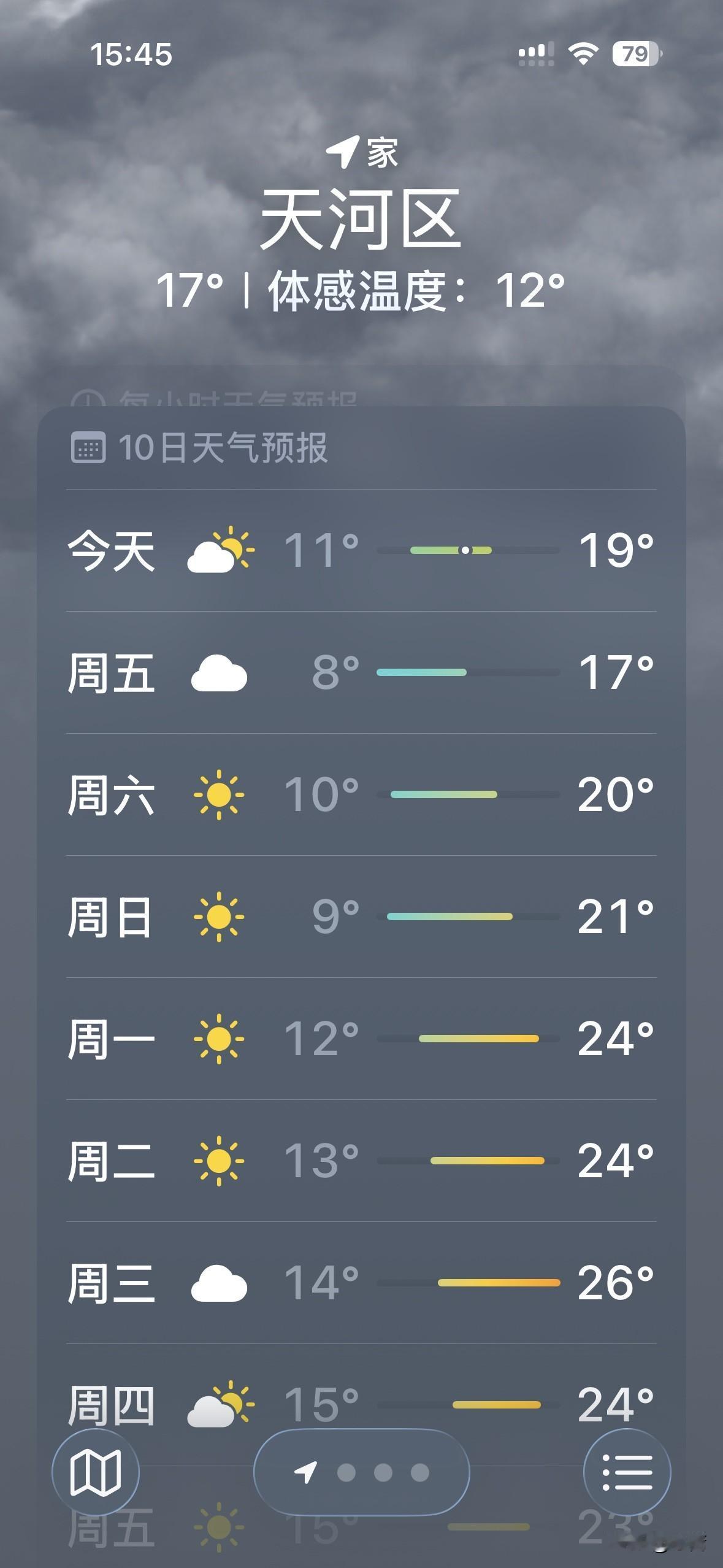This screenshot has height=1568, width=723.
Task: Open the 今天 forecast row
Action: 361,550
